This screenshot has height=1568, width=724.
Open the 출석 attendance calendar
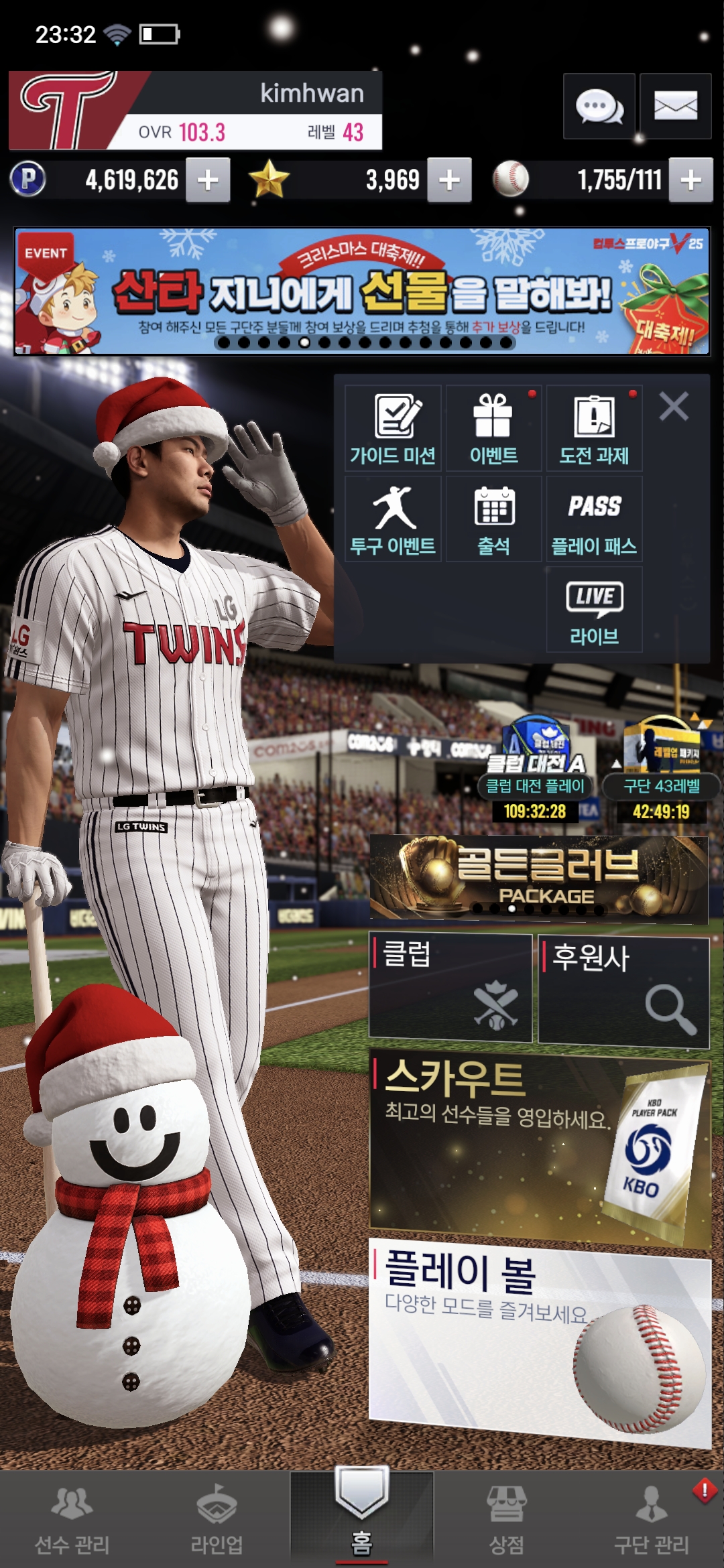coord(493,519)
